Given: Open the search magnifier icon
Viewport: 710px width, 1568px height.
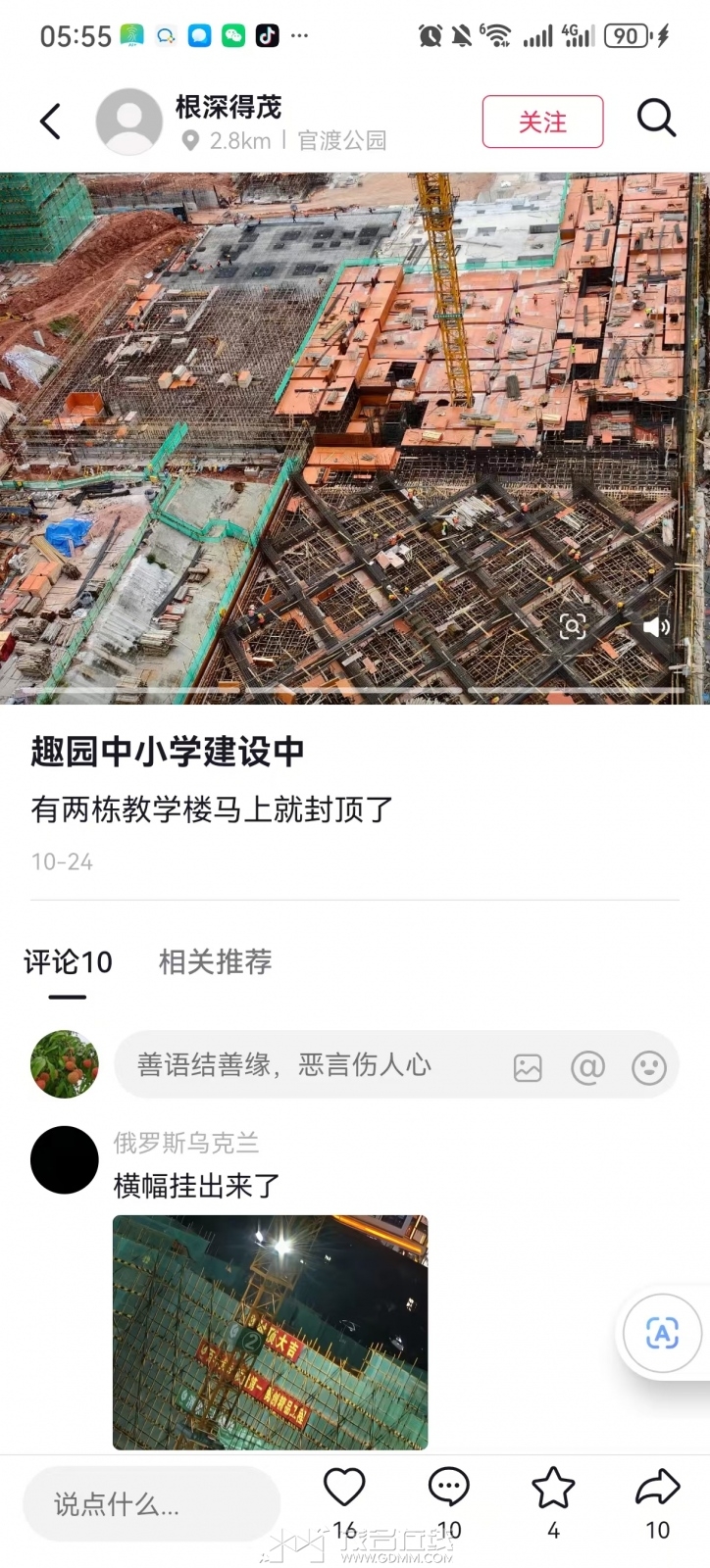Looking at the screenshot, I should 656,120.
